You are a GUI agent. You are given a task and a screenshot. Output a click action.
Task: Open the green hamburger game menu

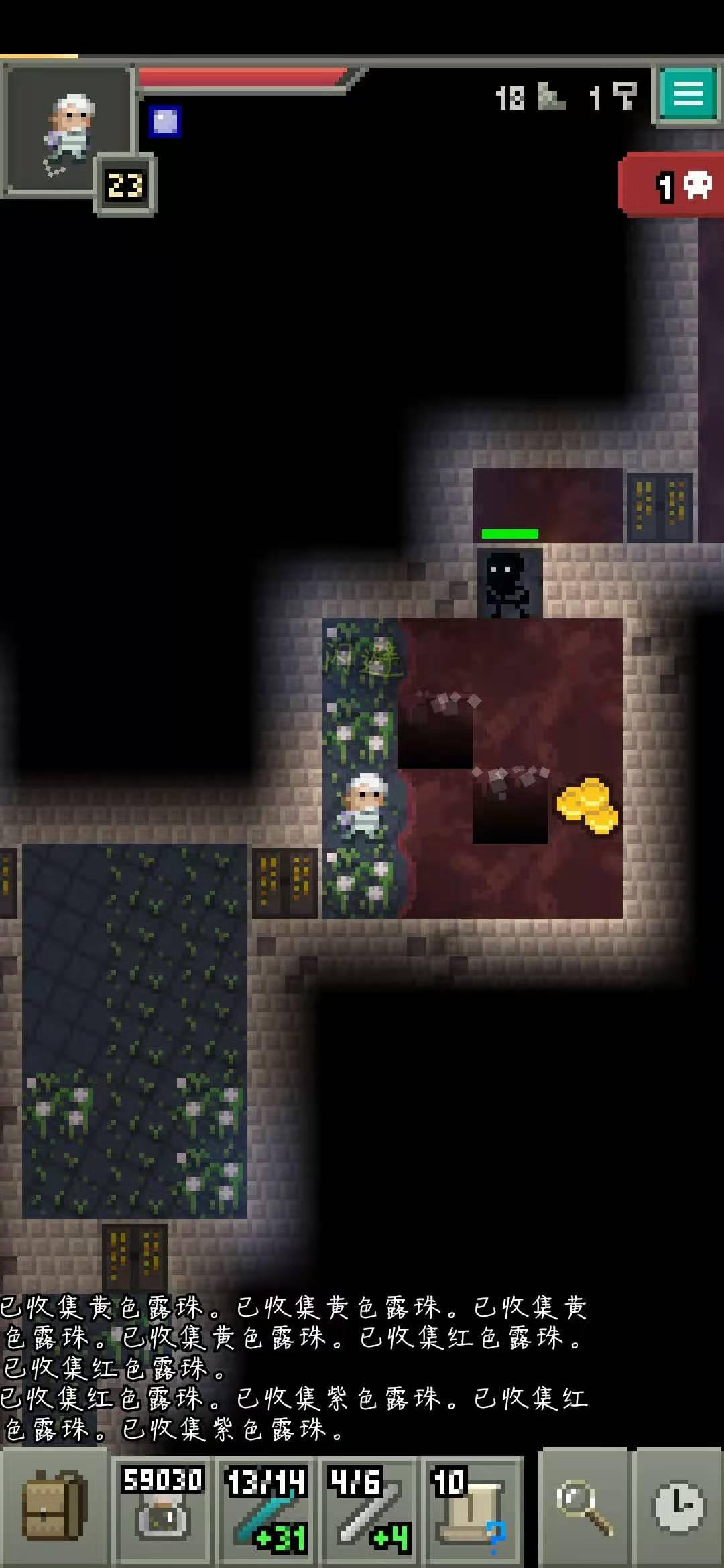pyautogui.click(x=688, y=94)
